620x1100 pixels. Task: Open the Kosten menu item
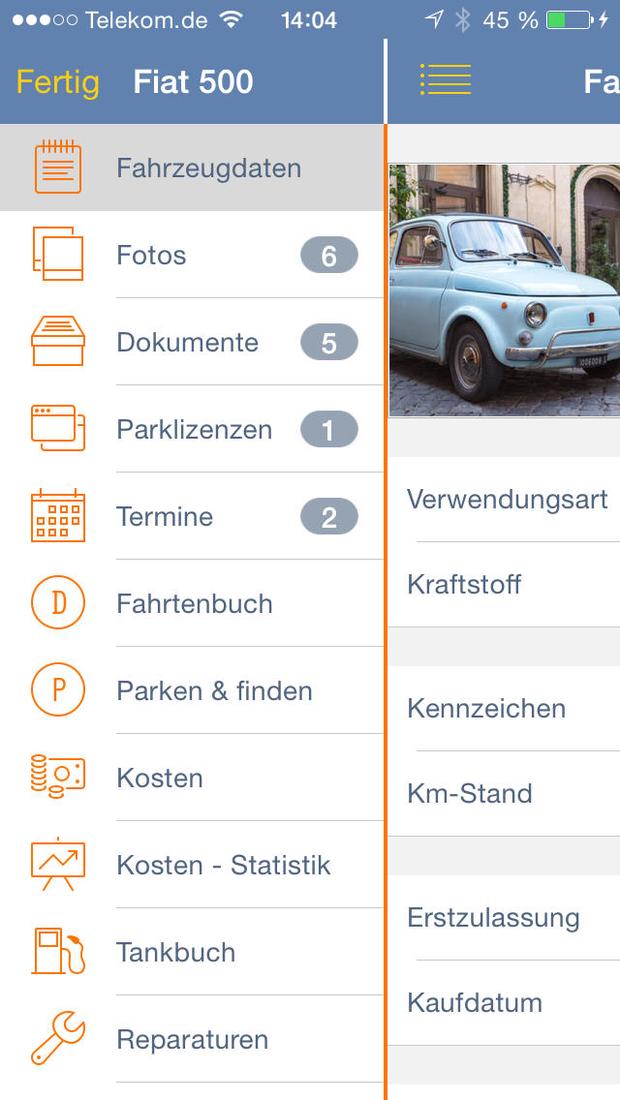[191, 777]
